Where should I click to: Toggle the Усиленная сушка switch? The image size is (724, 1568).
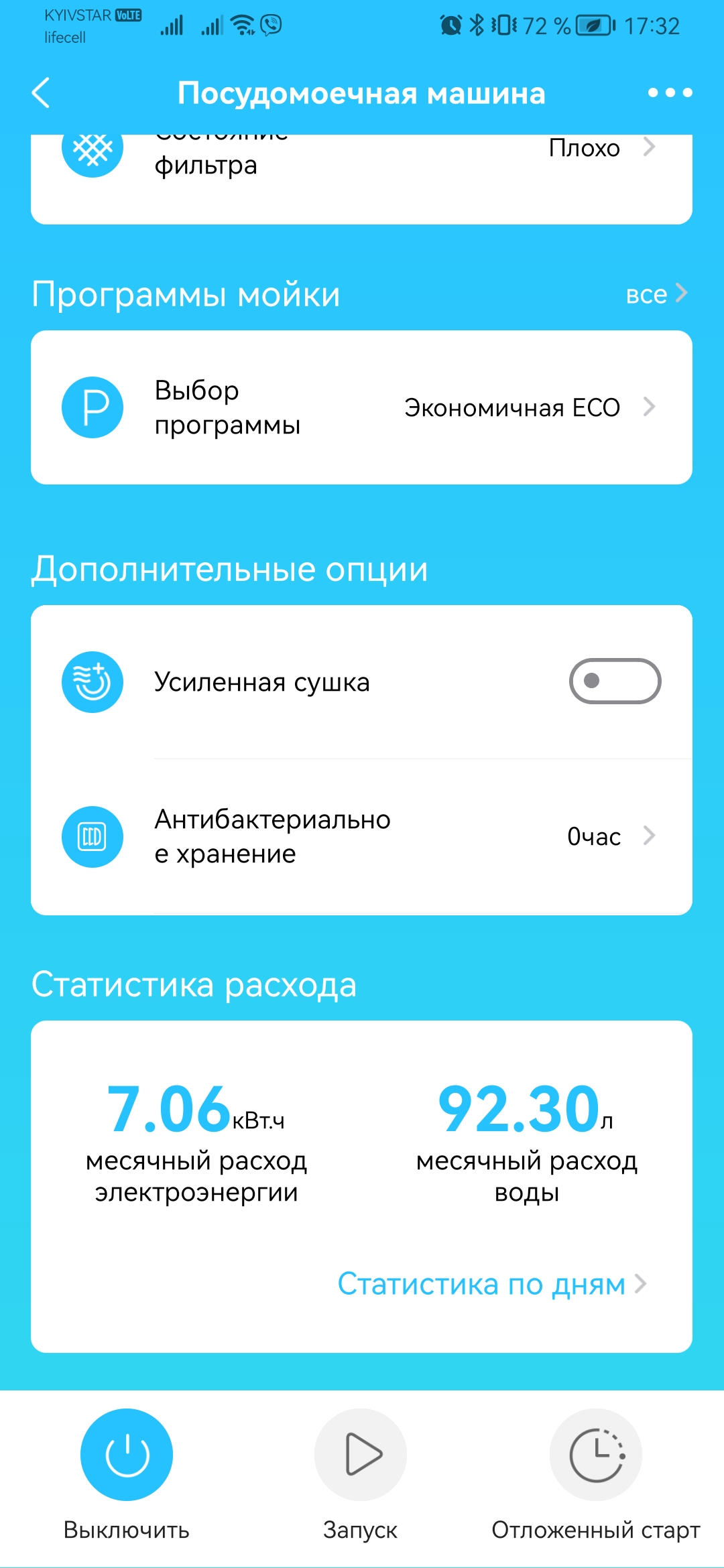click(615, 681)
